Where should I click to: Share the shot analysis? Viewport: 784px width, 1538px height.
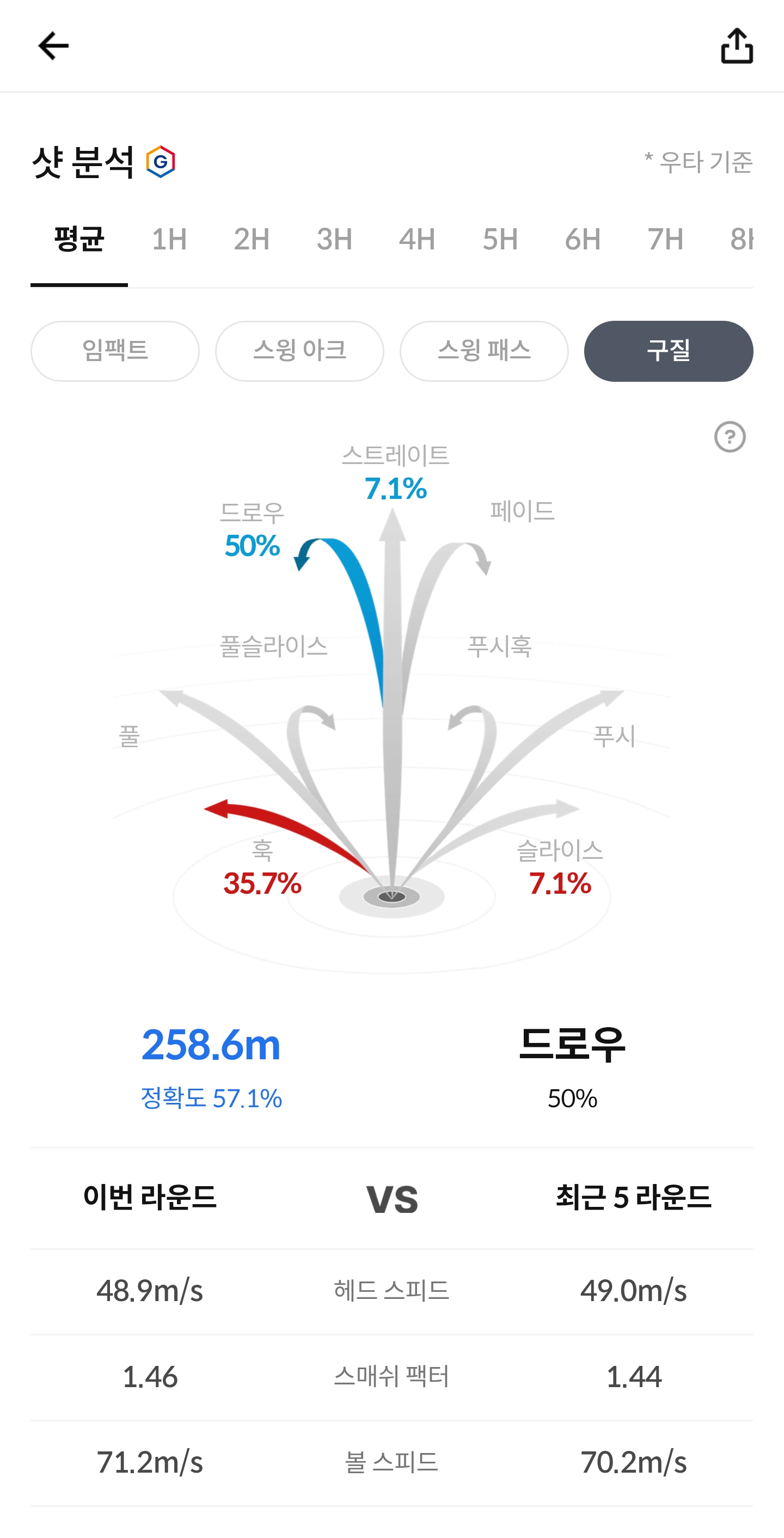point(737,46)
